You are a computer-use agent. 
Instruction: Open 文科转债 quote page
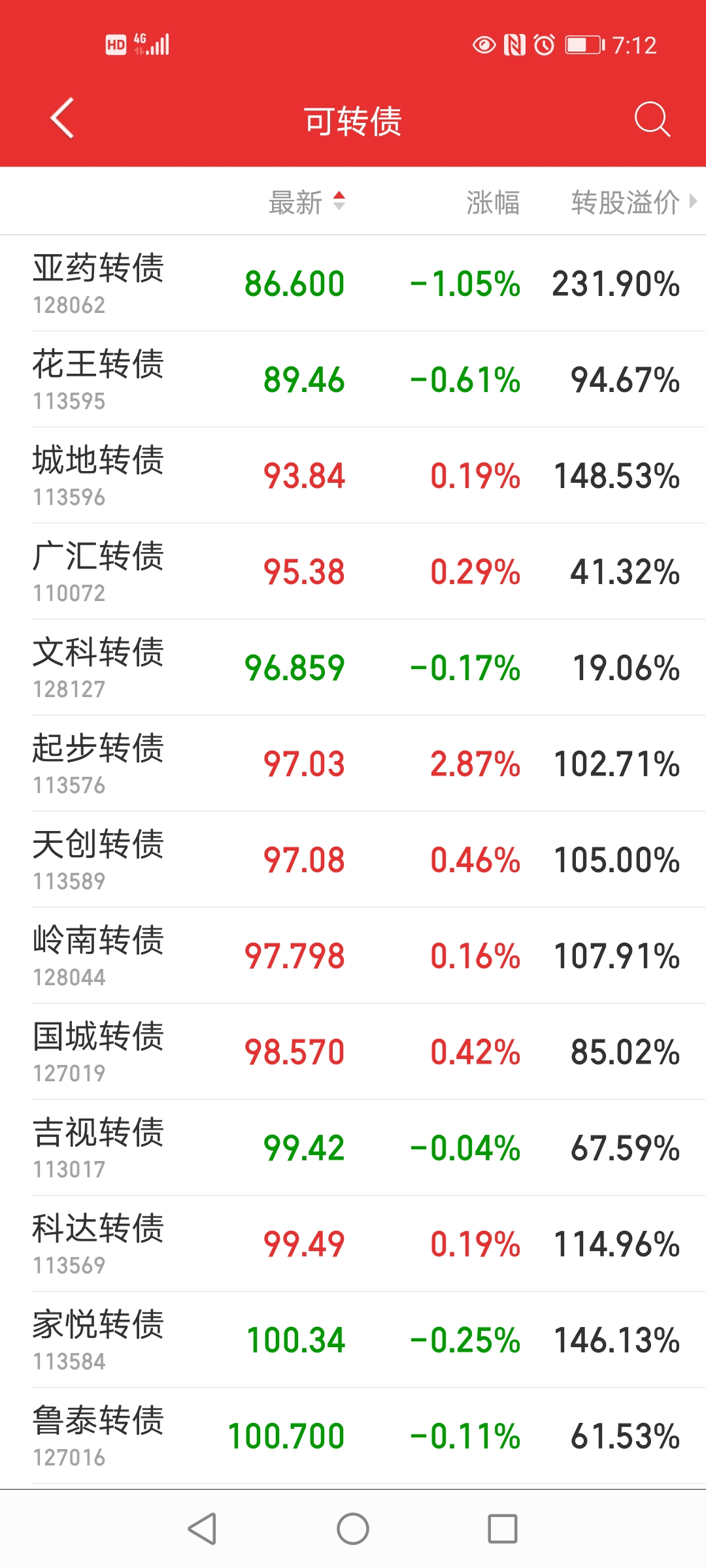(98, 668)
